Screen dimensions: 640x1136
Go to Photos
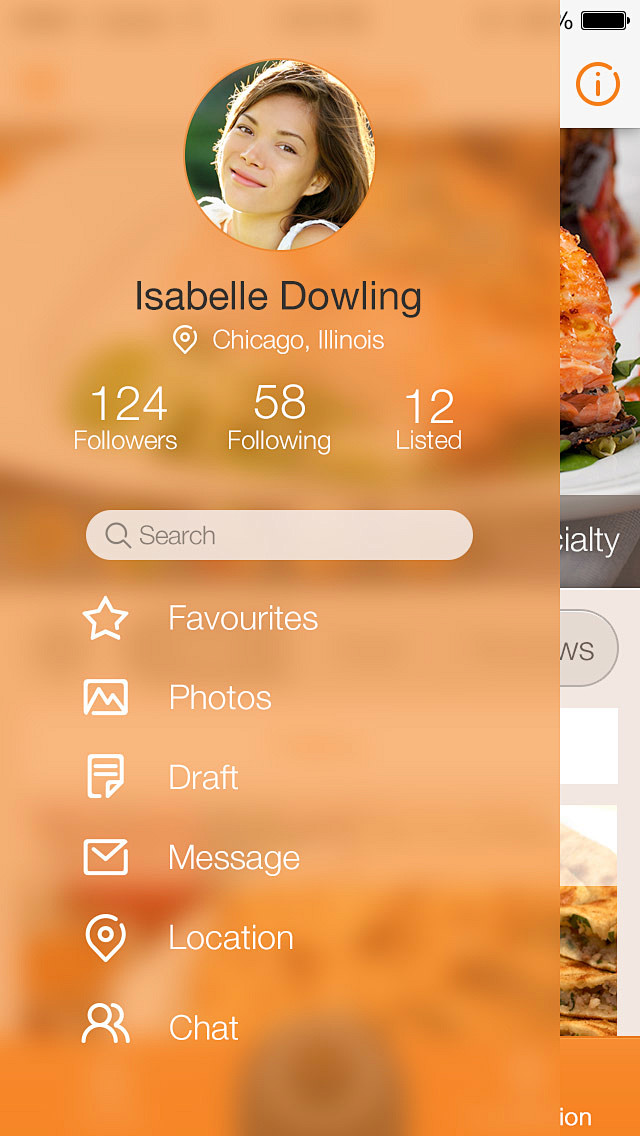(180, 697)
